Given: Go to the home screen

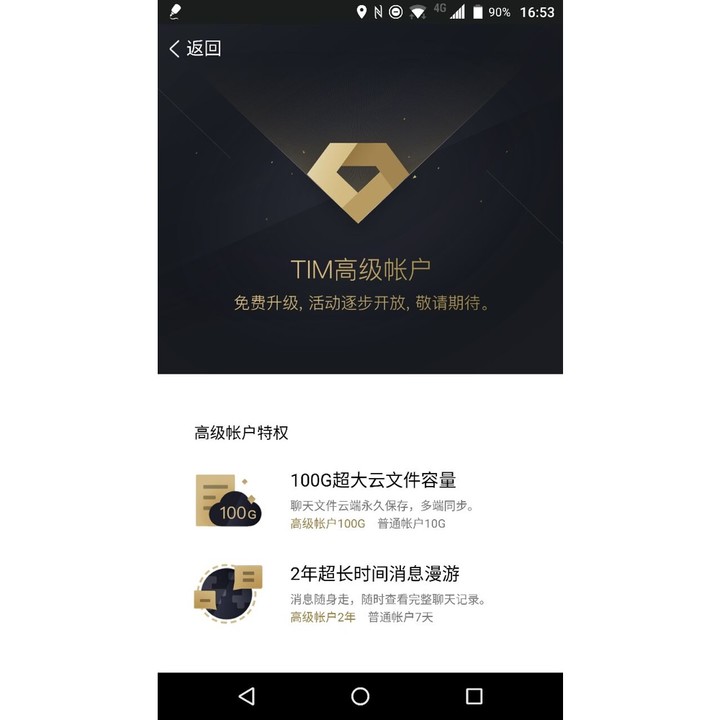Looking at the screenshot, I should (360, 696).
